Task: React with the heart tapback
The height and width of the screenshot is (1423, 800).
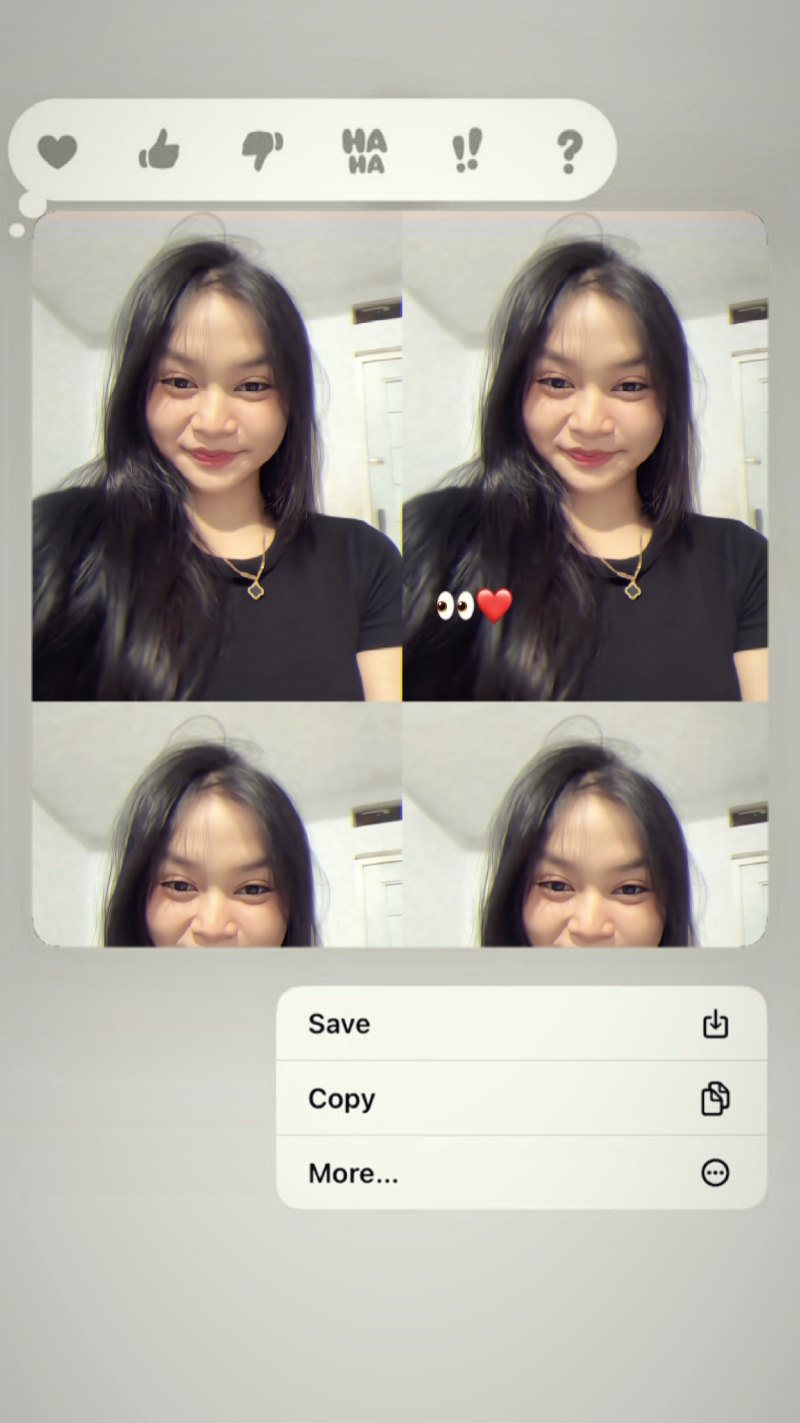Action: coord(57,152)
